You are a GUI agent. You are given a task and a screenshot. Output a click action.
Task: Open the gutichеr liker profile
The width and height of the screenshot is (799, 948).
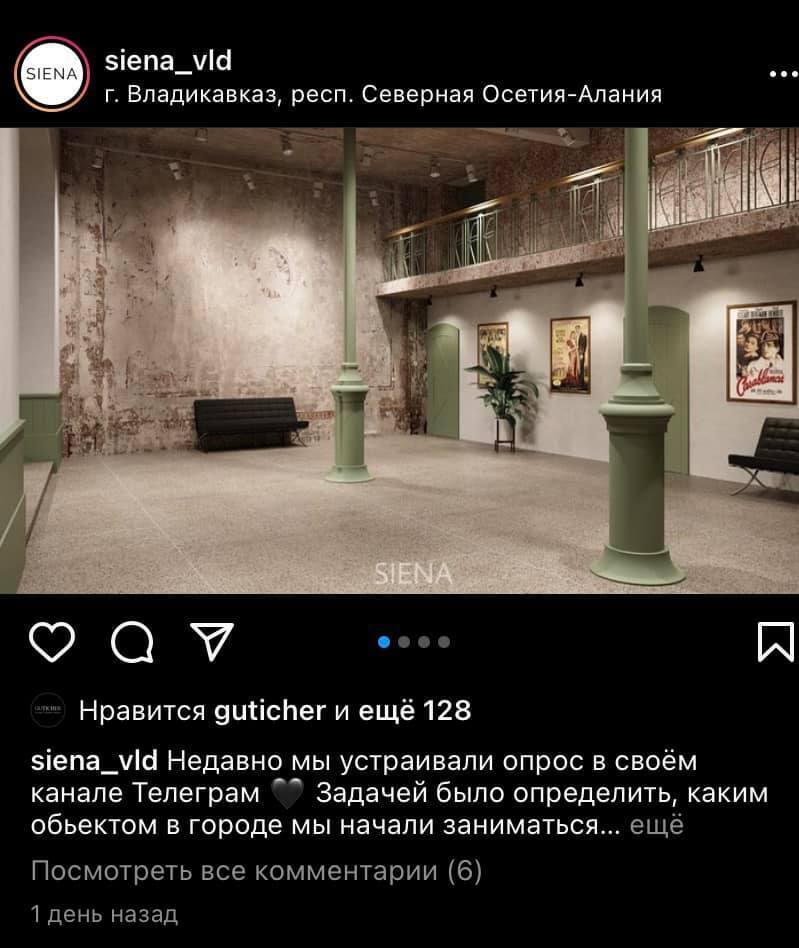tap(270, 711)
